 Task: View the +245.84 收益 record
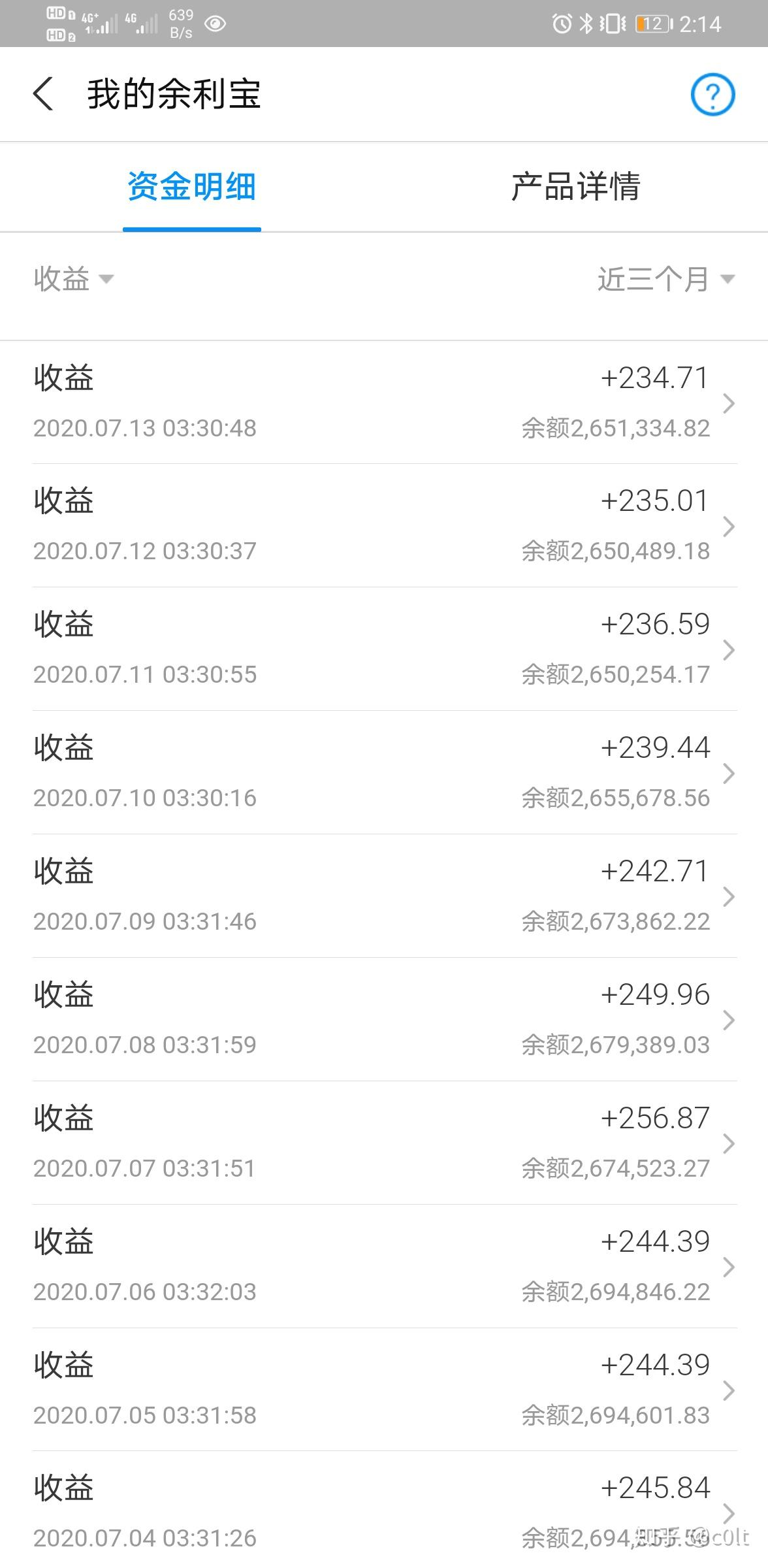point(384,1512)
